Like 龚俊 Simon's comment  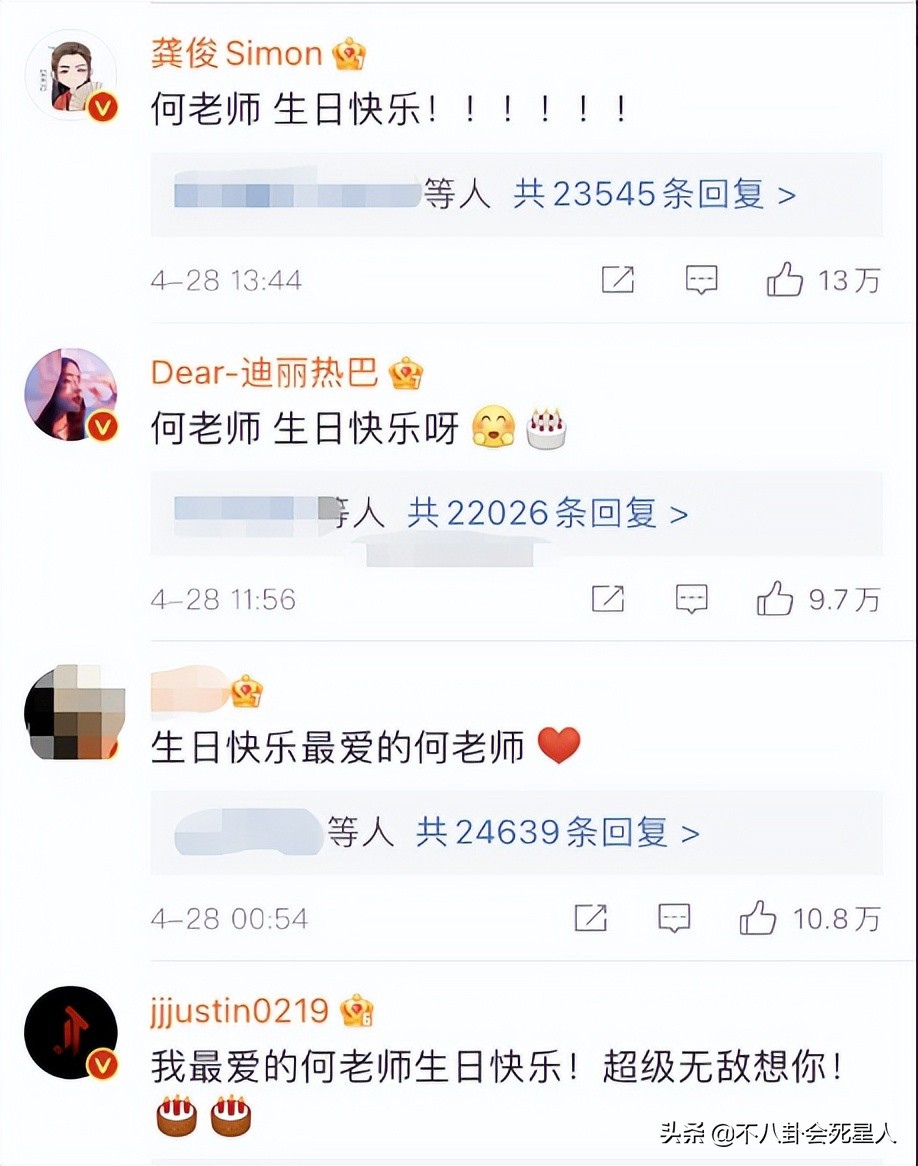785,280
